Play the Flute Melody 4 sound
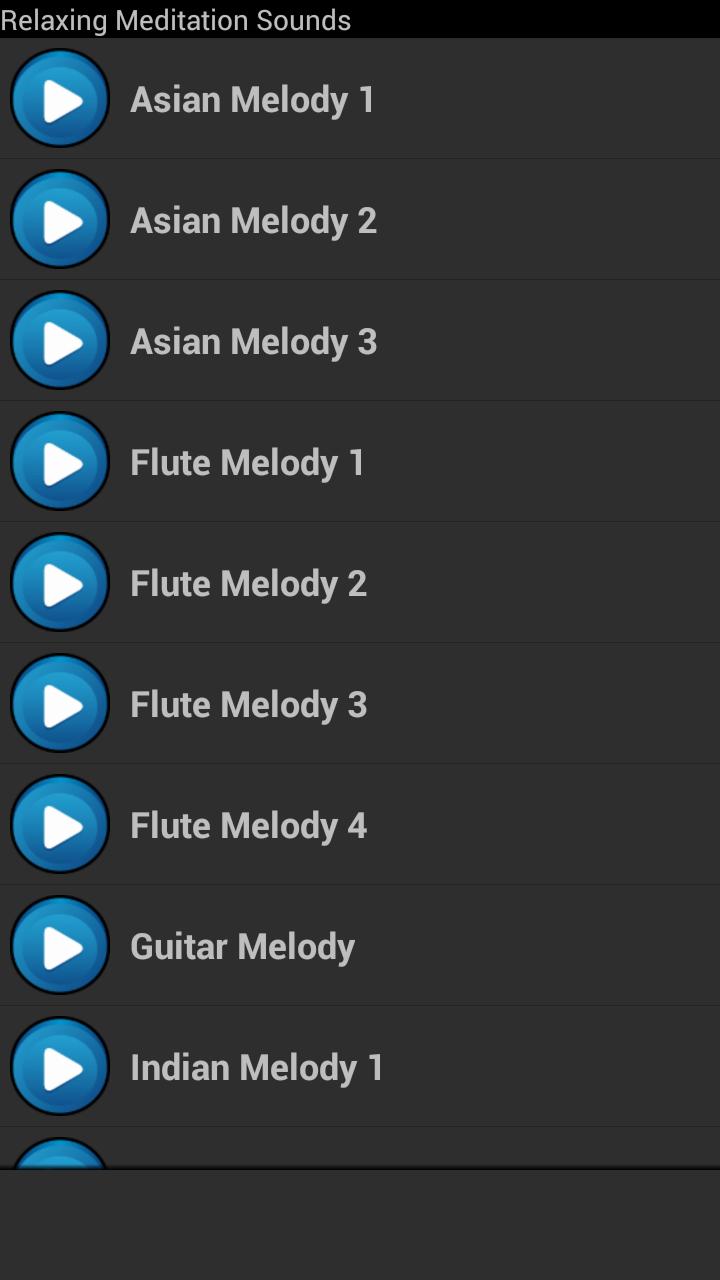Viewport: 720px width, 1280px height. pos(60,824)
